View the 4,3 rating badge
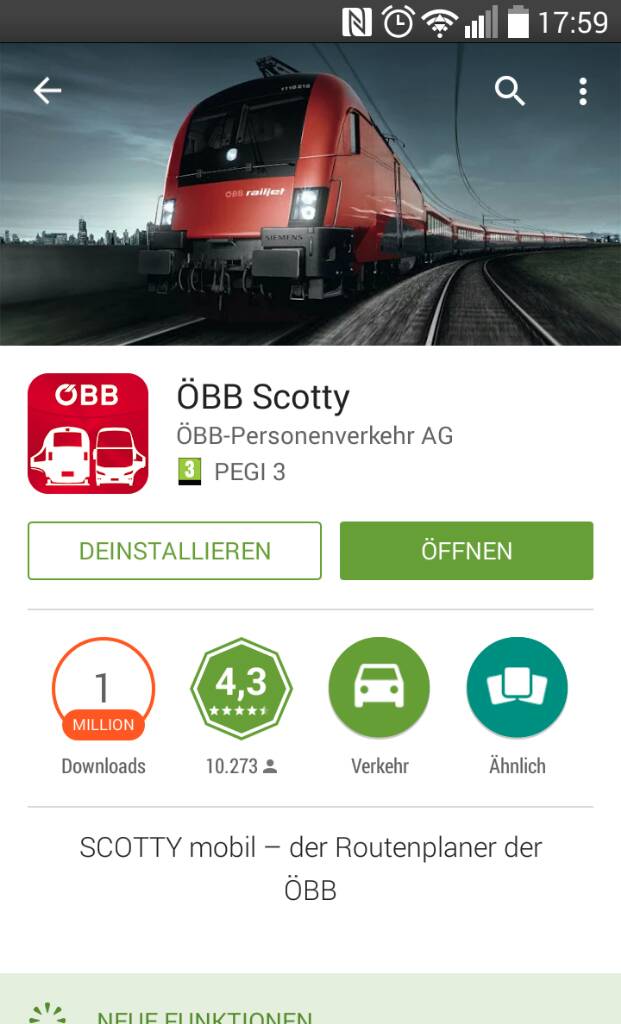The width and height of the screenshot is (621, 1024). click(241, 688)
